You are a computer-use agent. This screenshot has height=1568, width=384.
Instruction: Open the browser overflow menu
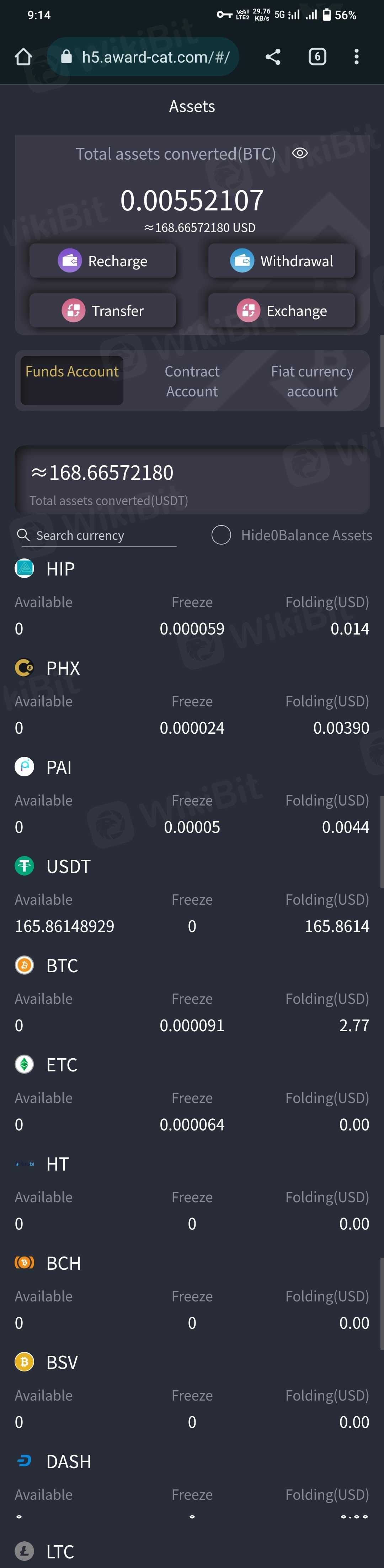(x=357, y=57)
